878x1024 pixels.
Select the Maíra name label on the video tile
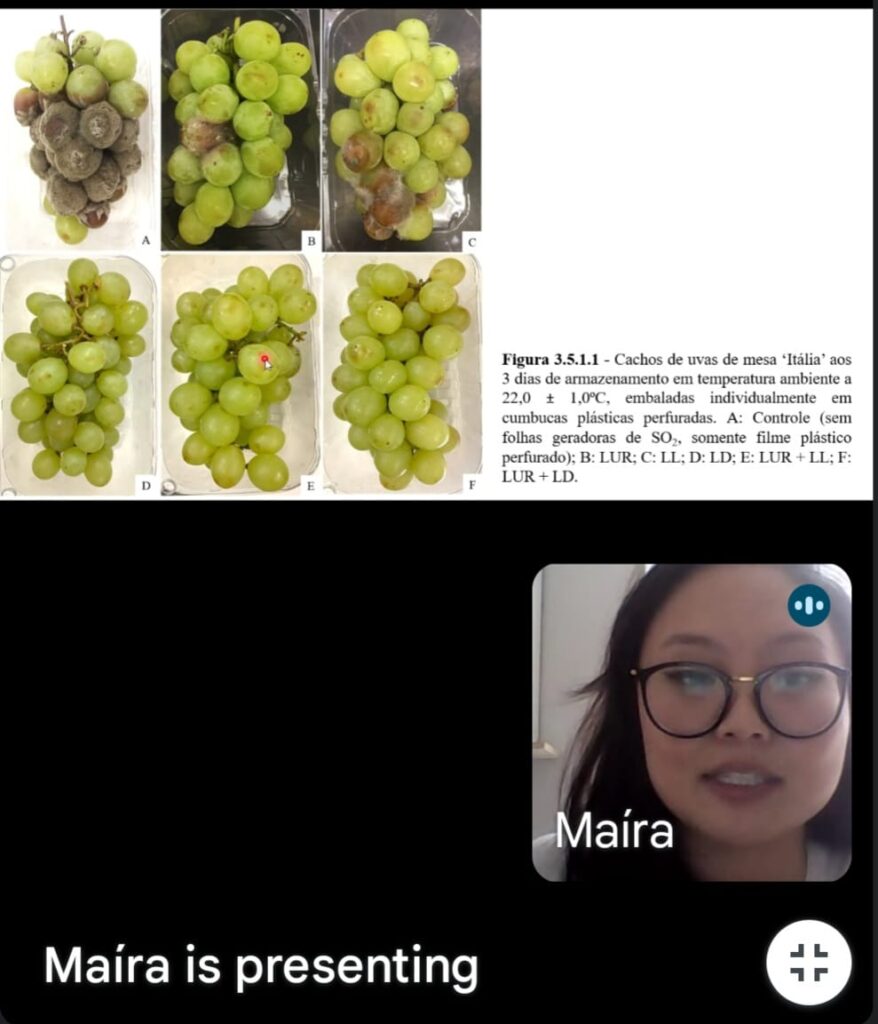click(614, 831)
